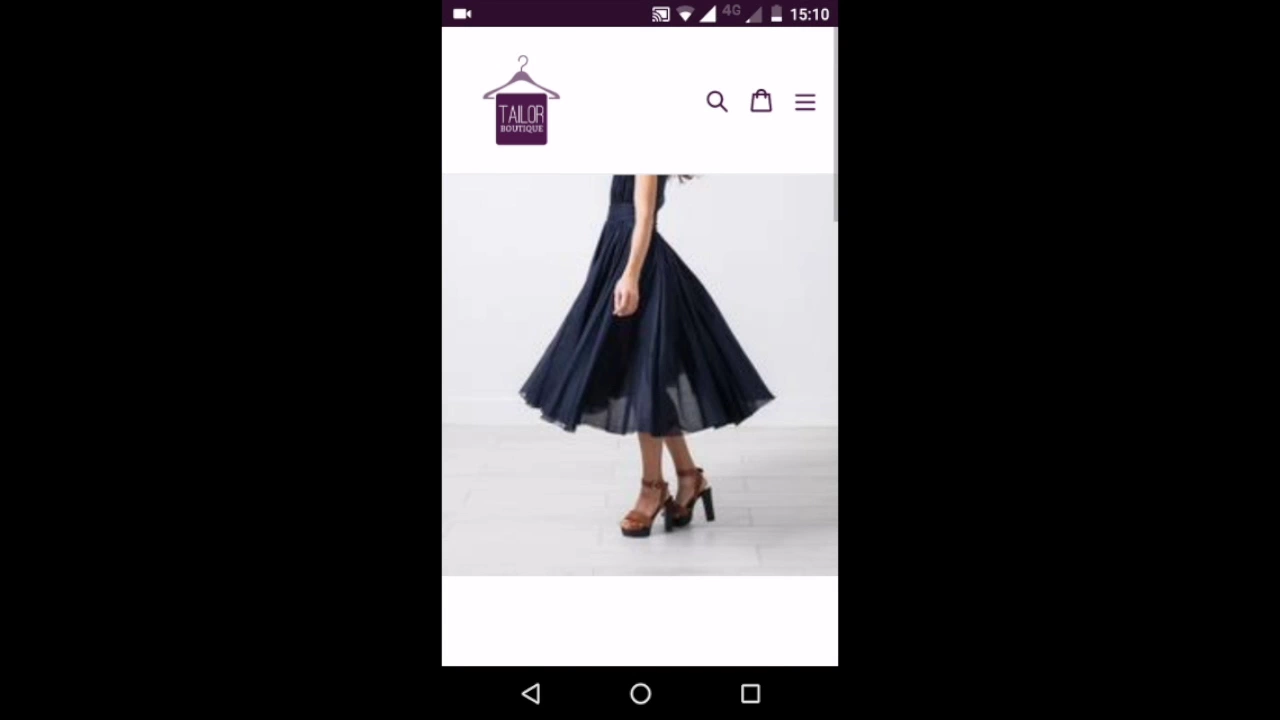The height and width of the screenshot is (720, 1280).
Task: Open the navy dress product image
Action: tap(640, 375)
